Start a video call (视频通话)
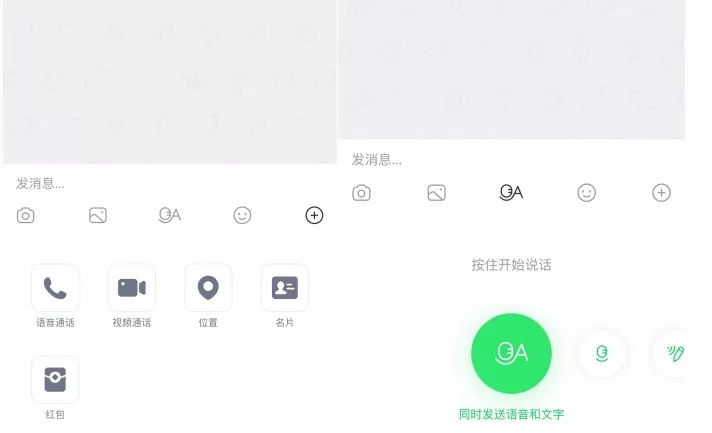The width and height of the screenshot is (712, 433). (132, 288)
